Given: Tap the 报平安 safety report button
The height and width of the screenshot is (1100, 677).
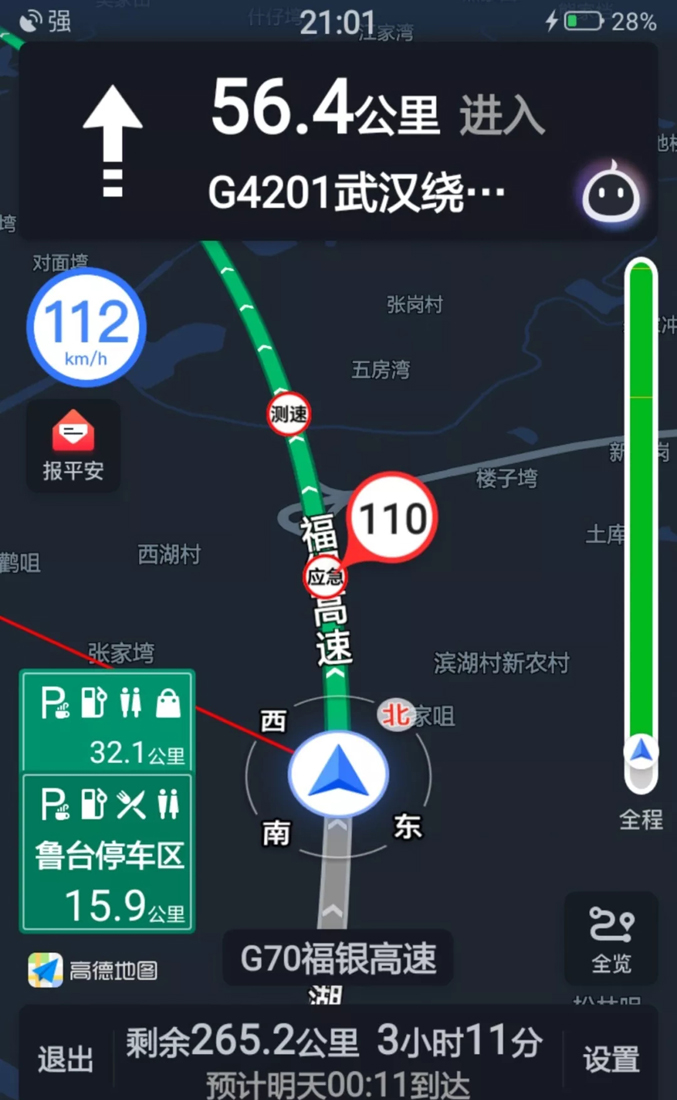Looking at the screenshot, I should [x=73, y=445].
